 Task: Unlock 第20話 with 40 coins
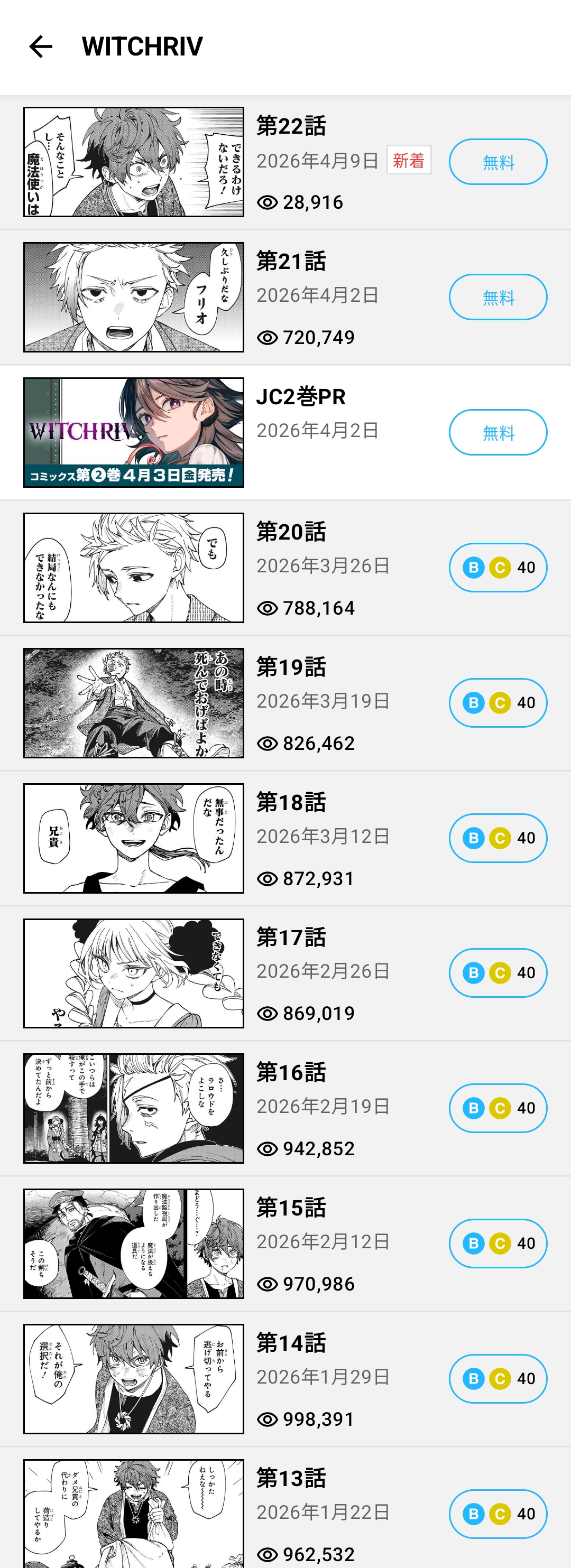[498, 567]
